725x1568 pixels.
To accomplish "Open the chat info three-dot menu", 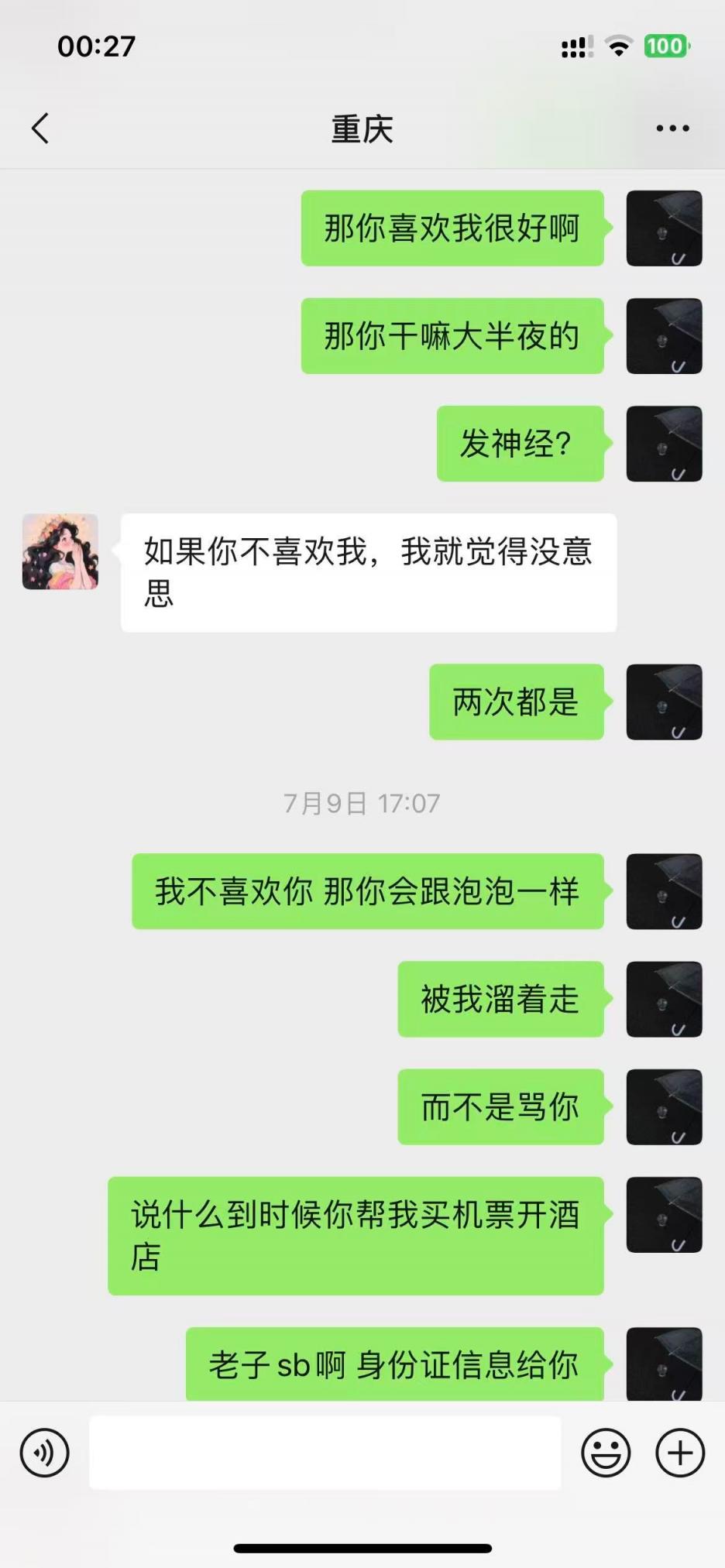I will point(672,129).
